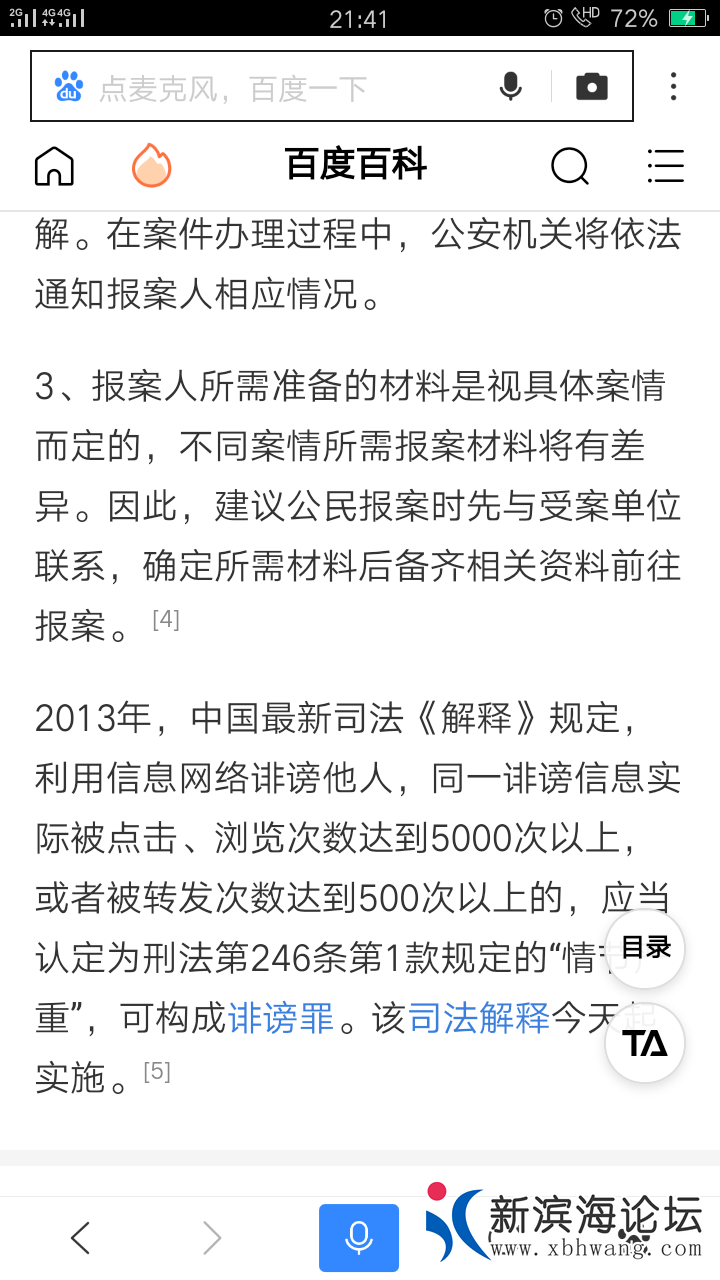Open the hot topics flame icon
The width and height of the screenshot is (720, 1280).
(152, 166)
